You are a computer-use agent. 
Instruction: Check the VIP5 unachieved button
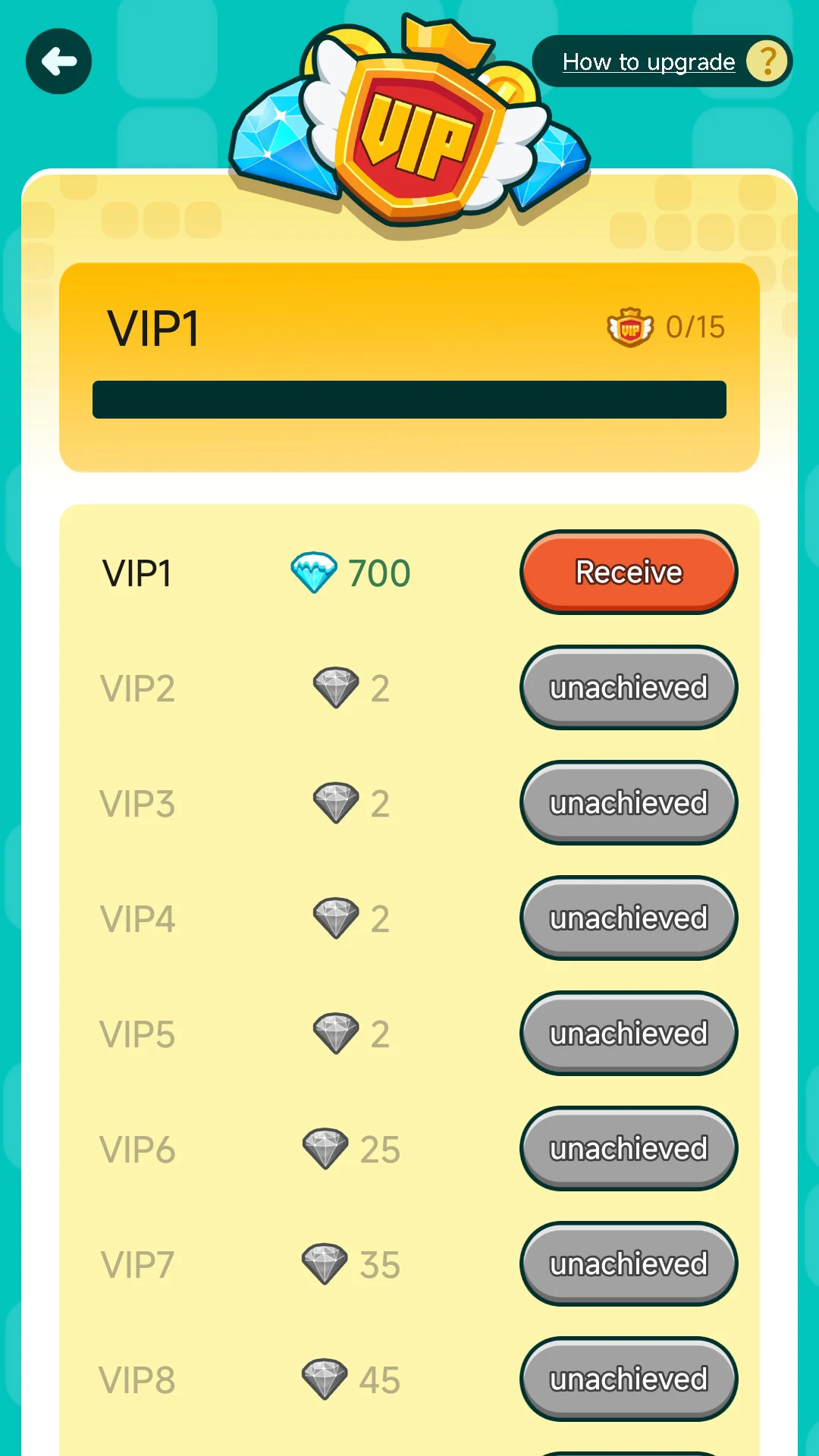628,1033
